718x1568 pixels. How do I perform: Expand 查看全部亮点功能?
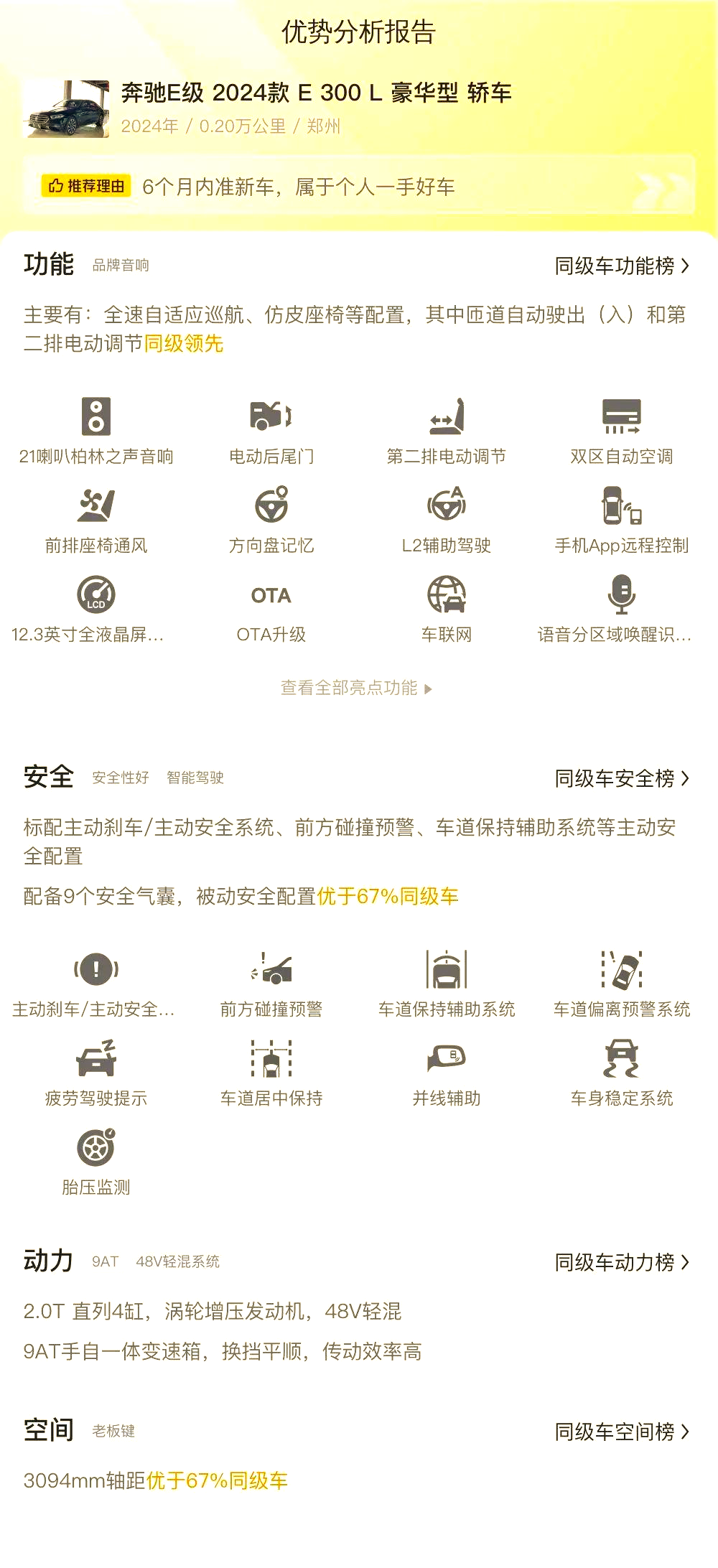pyautogui.click(x=356, y=688)
